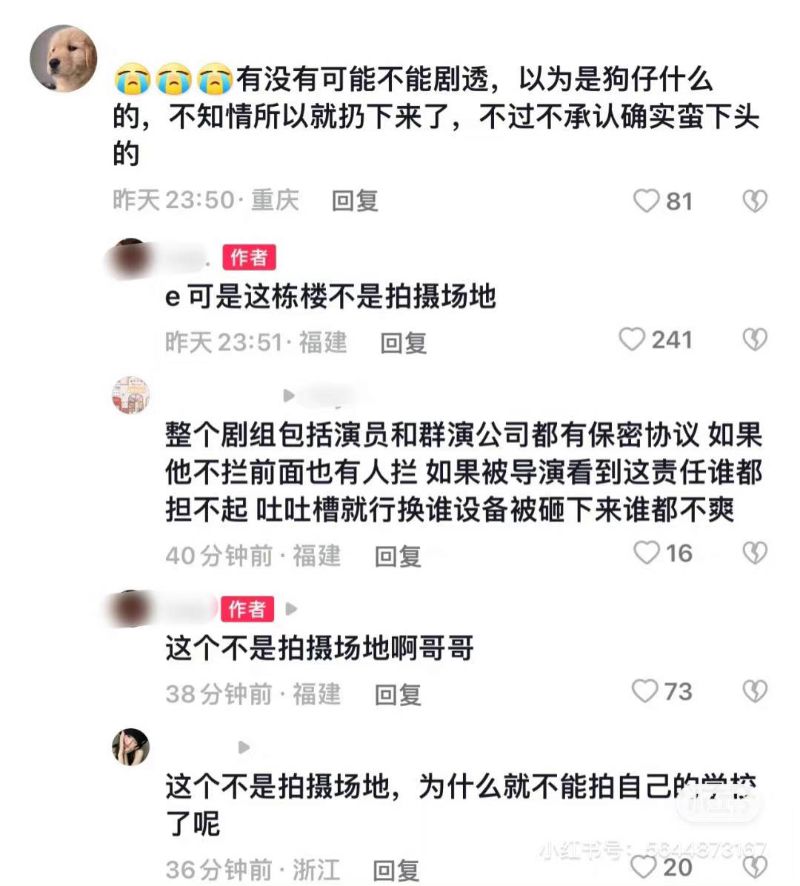Dislike the reply with 73 likes

pyautogui.click(x=754, y=690)
